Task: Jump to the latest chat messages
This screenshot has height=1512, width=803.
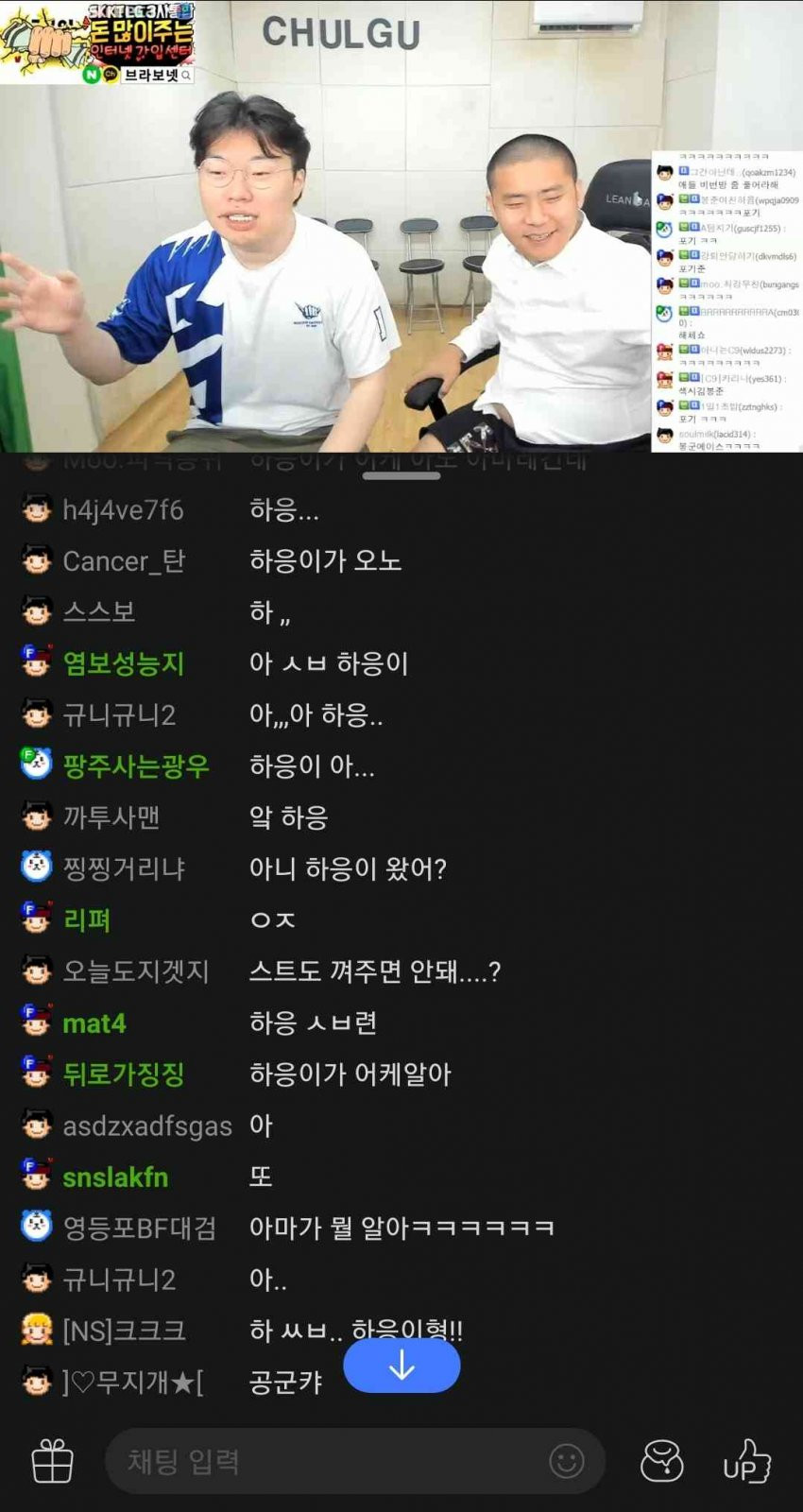Action: 401,1366
